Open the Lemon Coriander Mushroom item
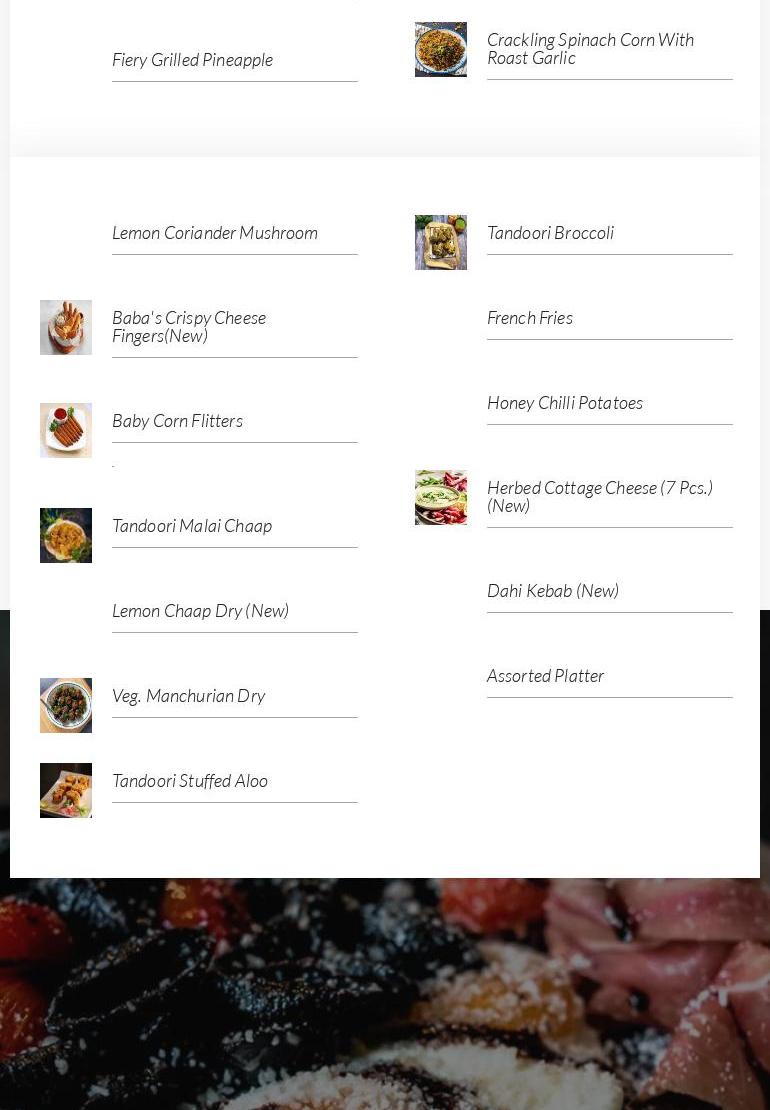Image resolution: width=770 pixels, height=1110 pixels. coord(214,233)
